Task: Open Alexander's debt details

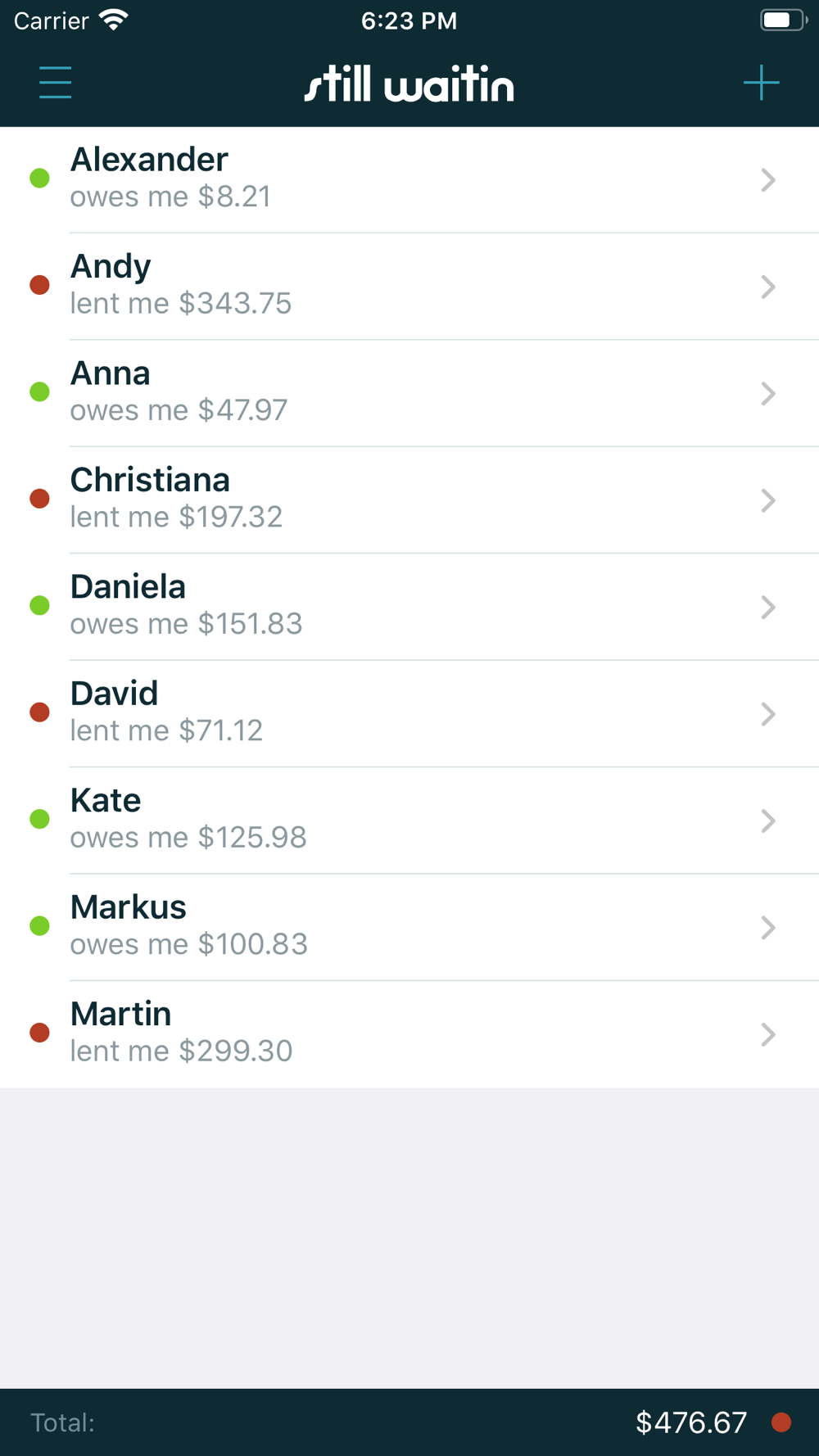Action: (409, 179)
